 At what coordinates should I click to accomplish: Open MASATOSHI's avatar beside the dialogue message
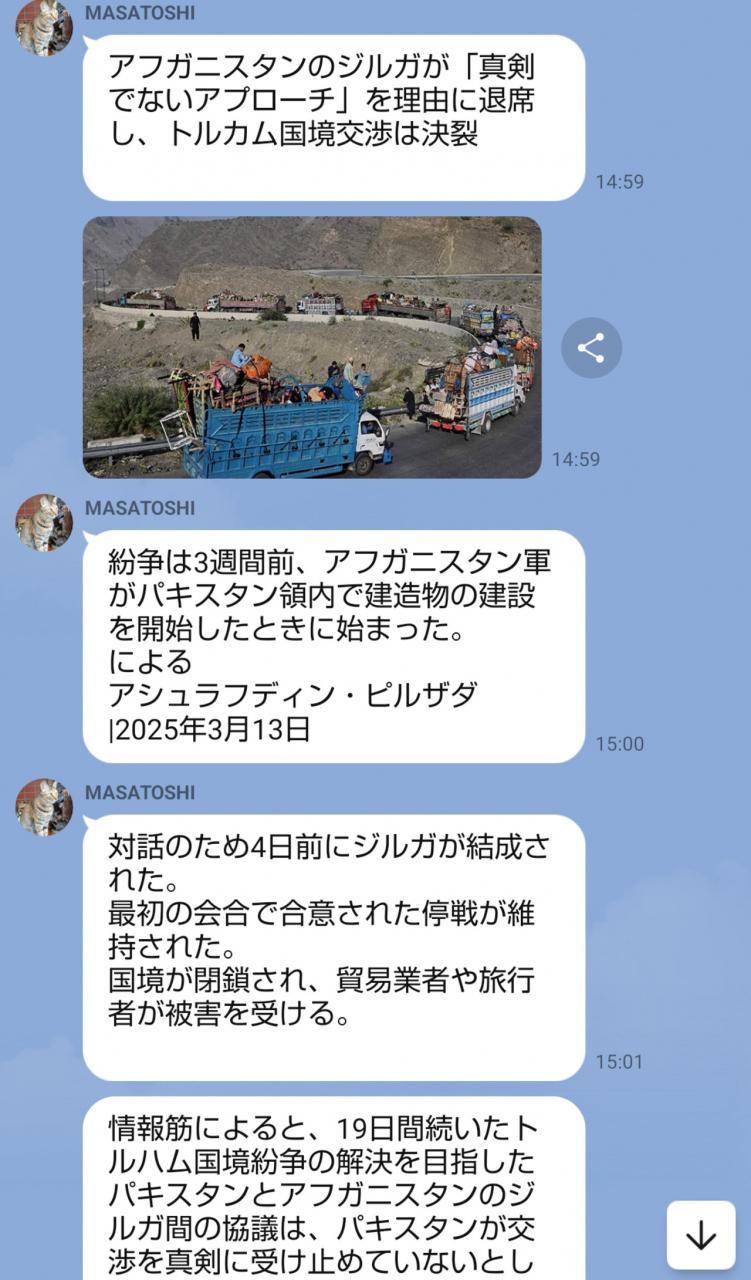pyautogui.click(x=44, y=807)
